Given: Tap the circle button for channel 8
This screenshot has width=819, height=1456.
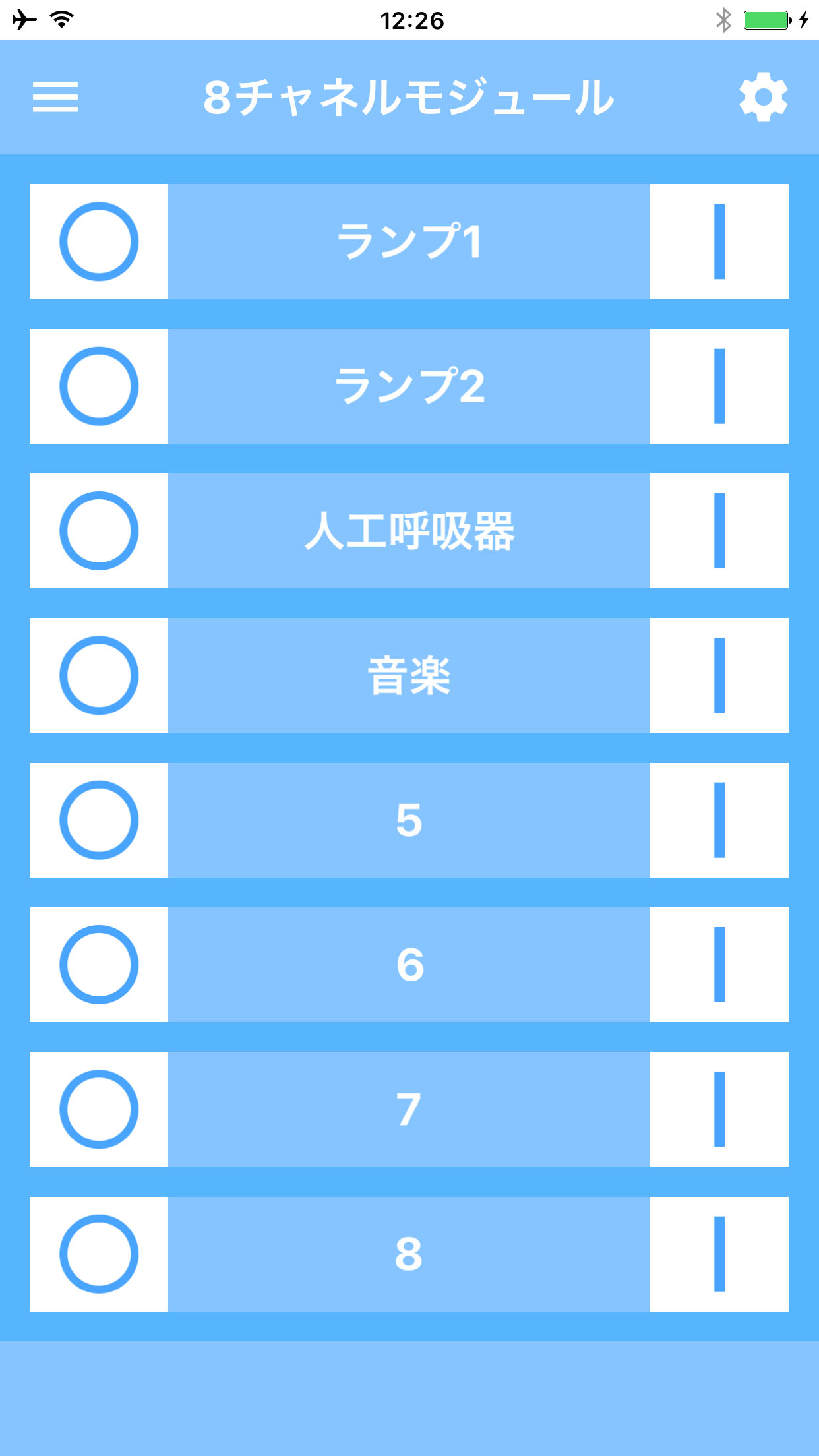Looking at the screenshot, I should tap(99, 1254).
